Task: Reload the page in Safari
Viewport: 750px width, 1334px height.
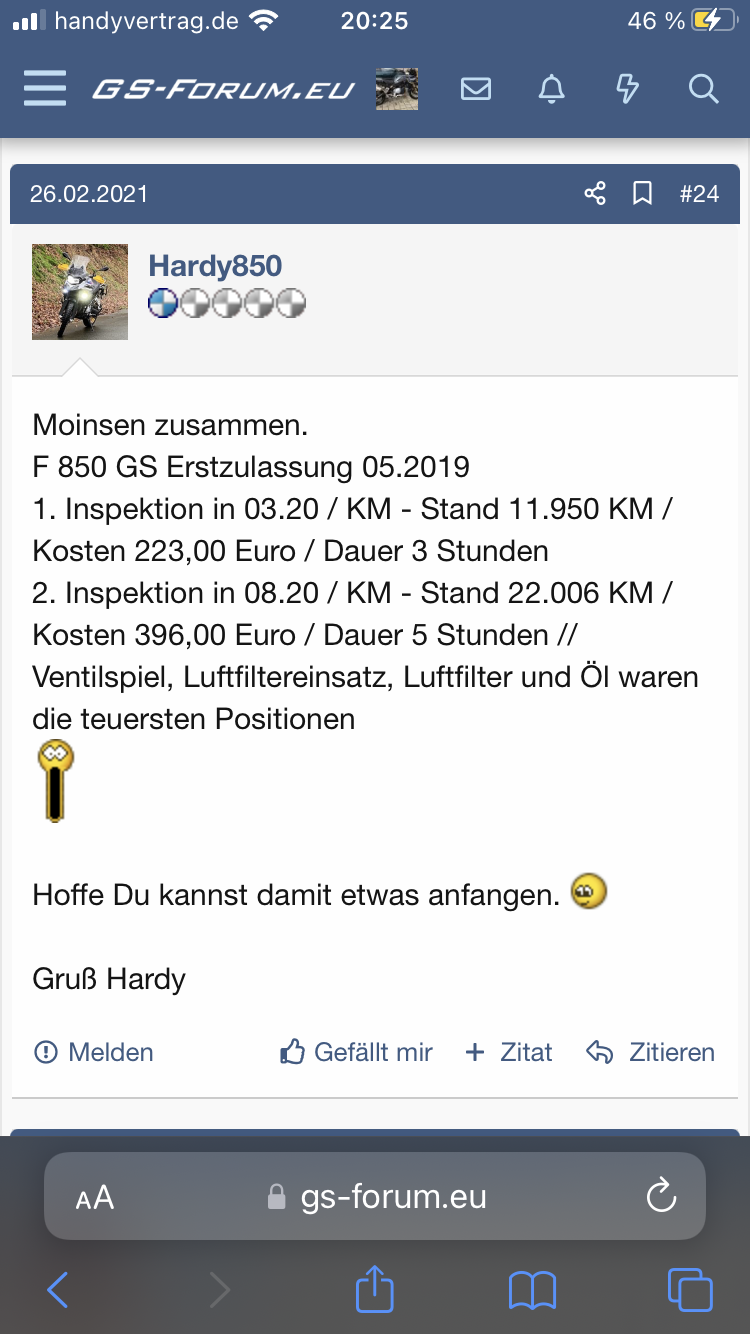Action: coord(661,1197)
